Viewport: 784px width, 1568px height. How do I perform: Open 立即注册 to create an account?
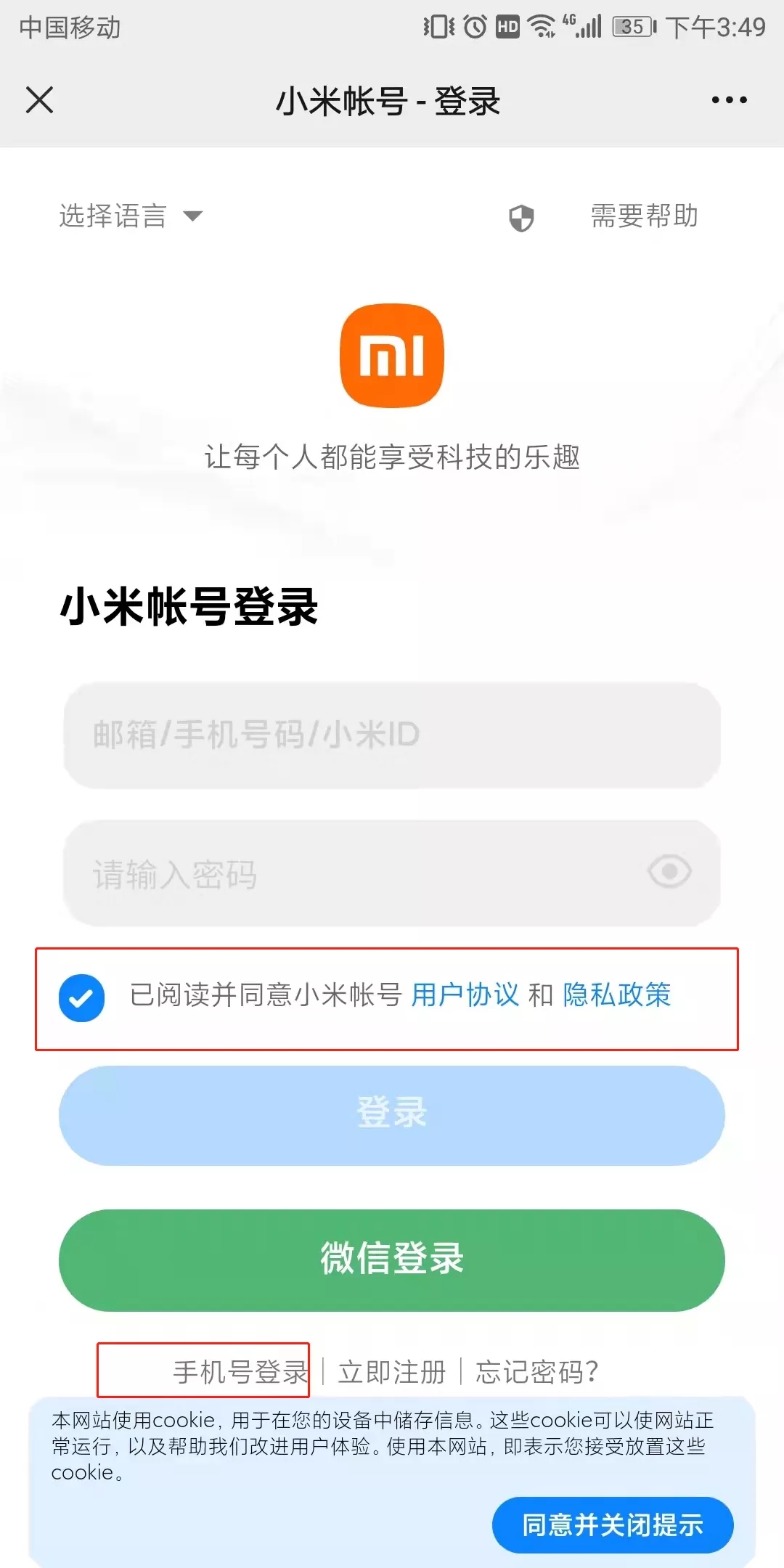(392, 1372)
